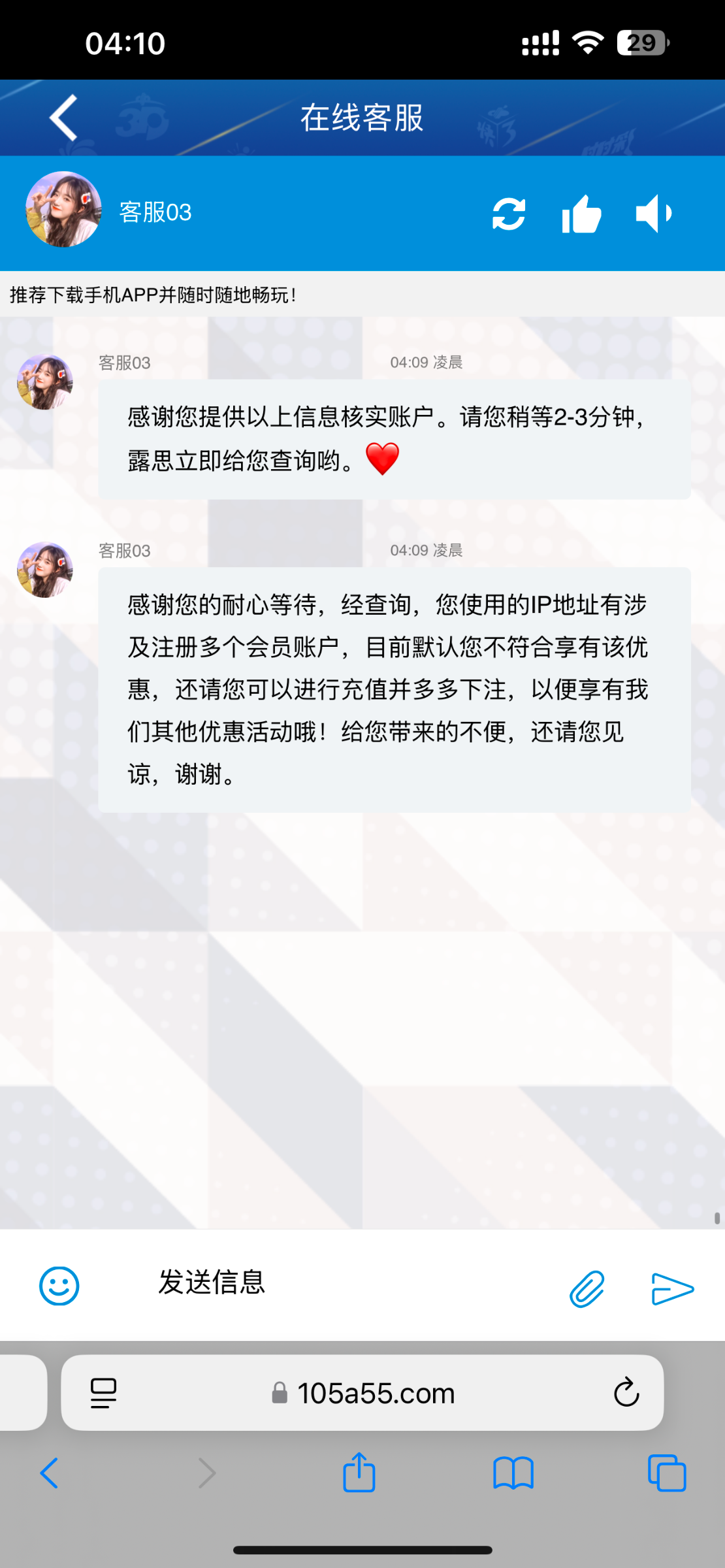
Task: Open the emoji picker
Action: tap(59, 1286)
